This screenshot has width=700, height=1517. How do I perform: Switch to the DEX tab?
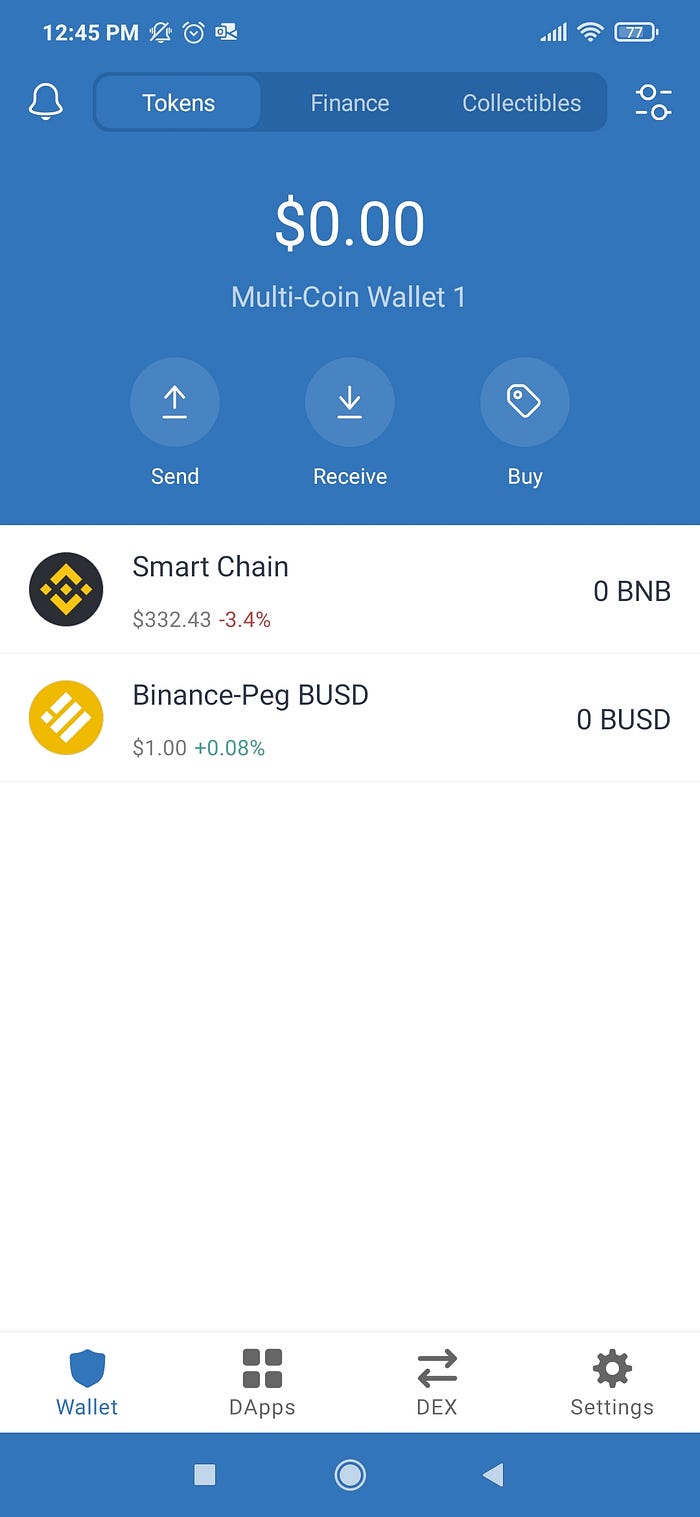437,1382
